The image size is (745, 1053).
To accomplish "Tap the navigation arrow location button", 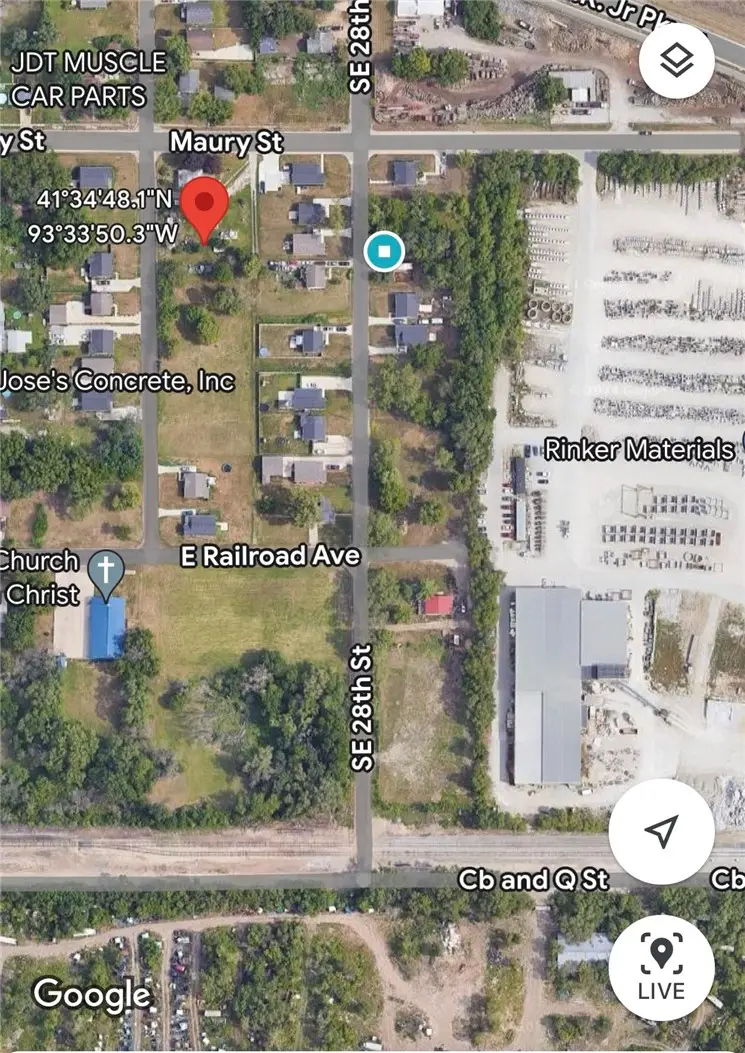I will pos(661,830).
